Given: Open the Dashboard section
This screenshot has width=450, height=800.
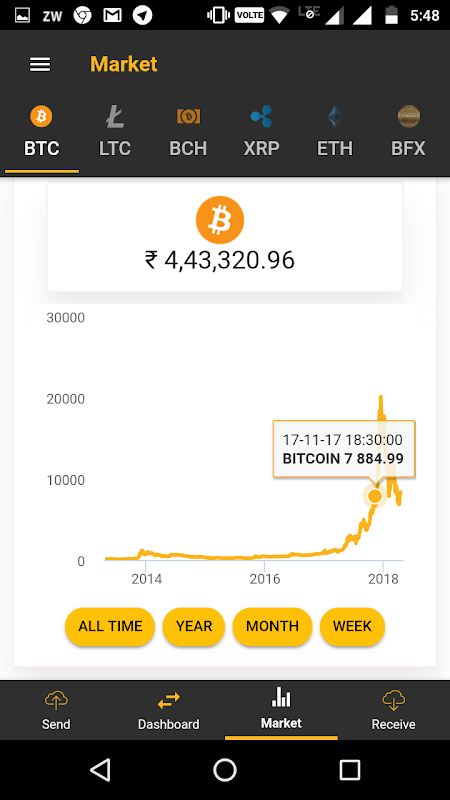Looking at the screenshot, I should coord(169,710).
